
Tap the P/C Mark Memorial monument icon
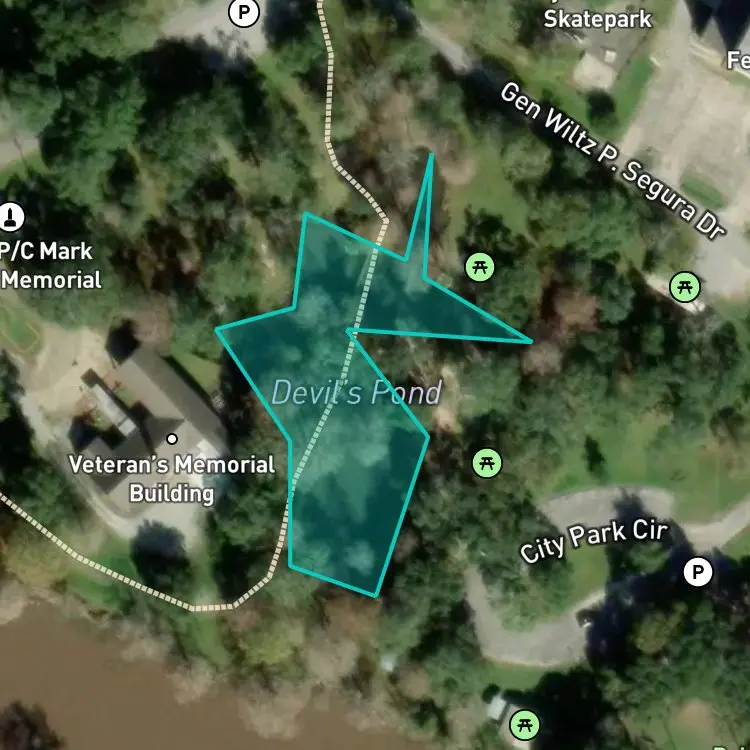(x=11, y=217)
